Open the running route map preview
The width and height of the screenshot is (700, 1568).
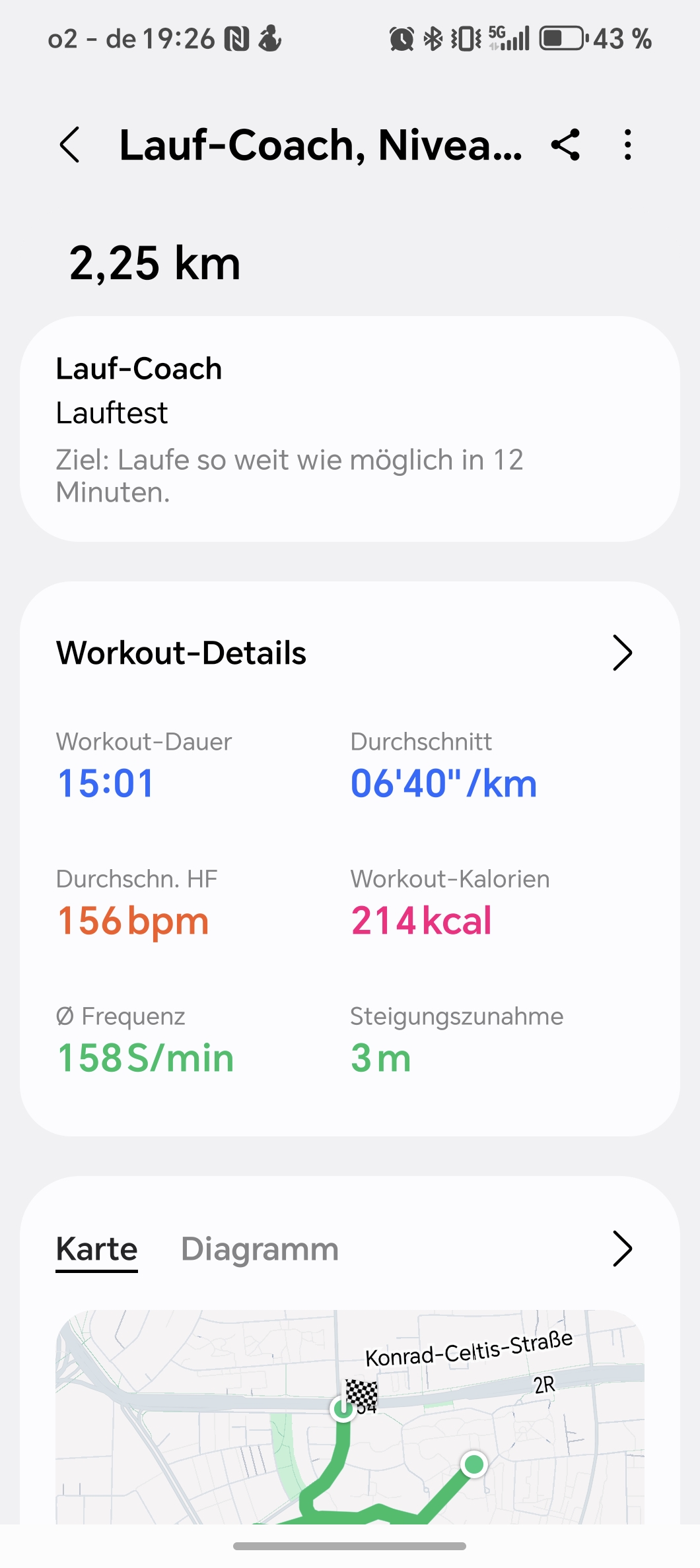pos(350,1417)
